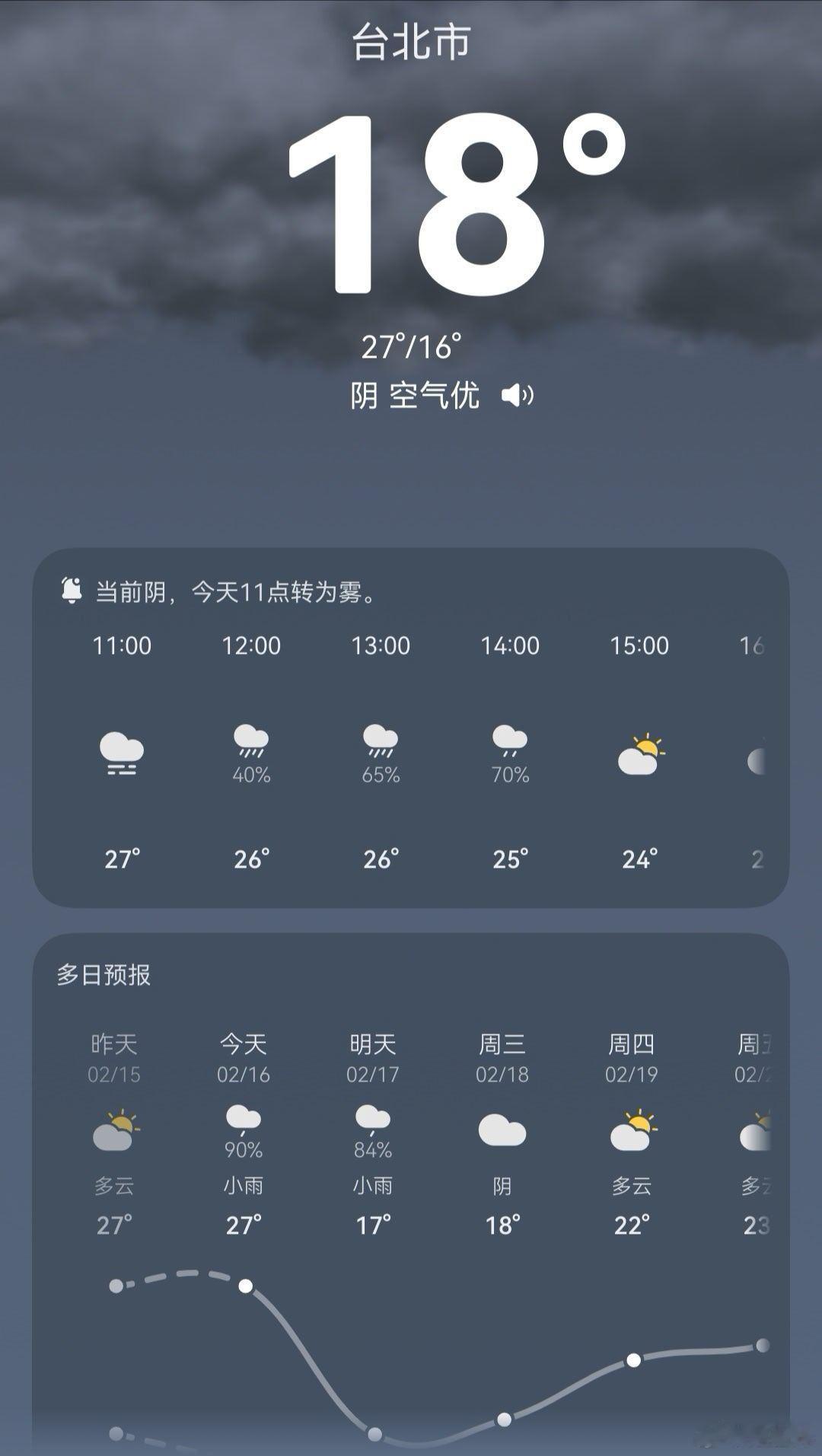Select the partly sunny icon at 15:00
822x1456 pixels.
(640, 752)
